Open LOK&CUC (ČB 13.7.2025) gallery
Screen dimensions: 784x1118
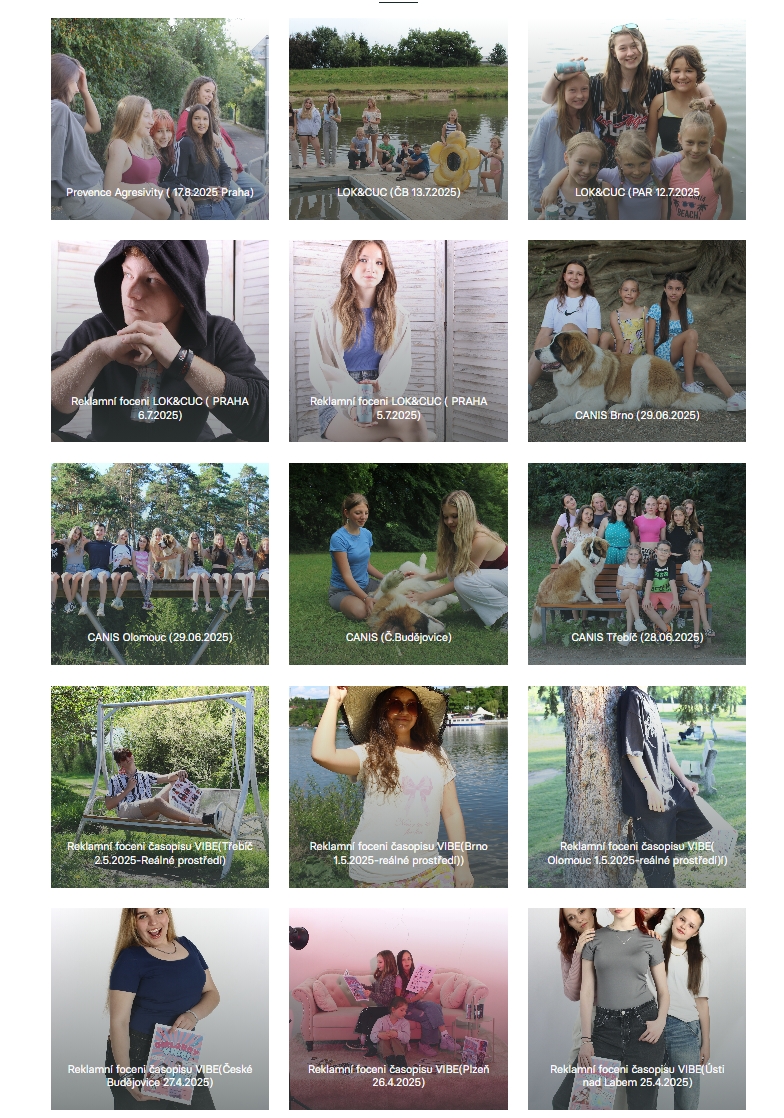[x=398, y=120]
